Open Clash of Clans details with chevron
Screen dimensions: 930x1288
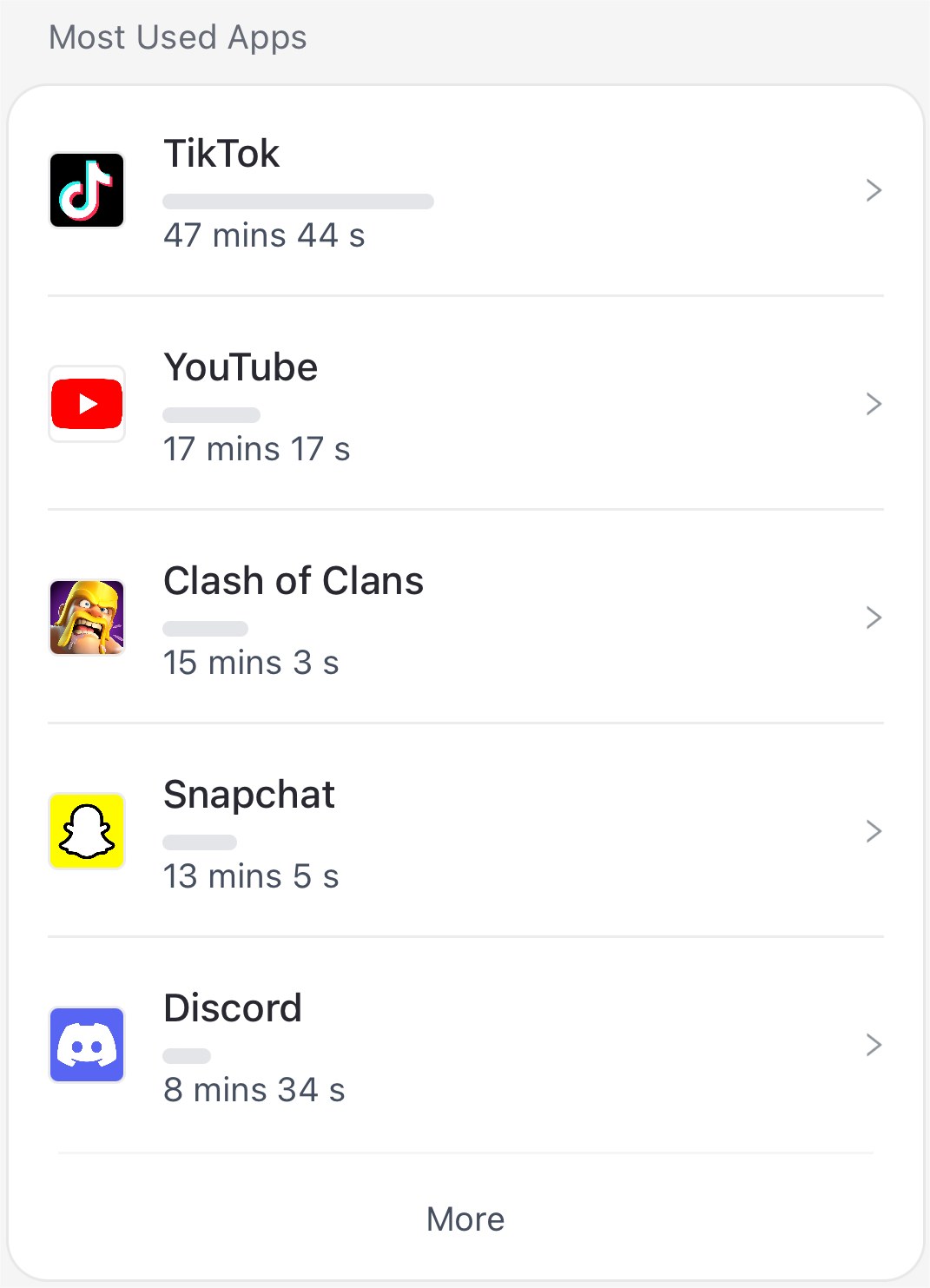point(874,617)
